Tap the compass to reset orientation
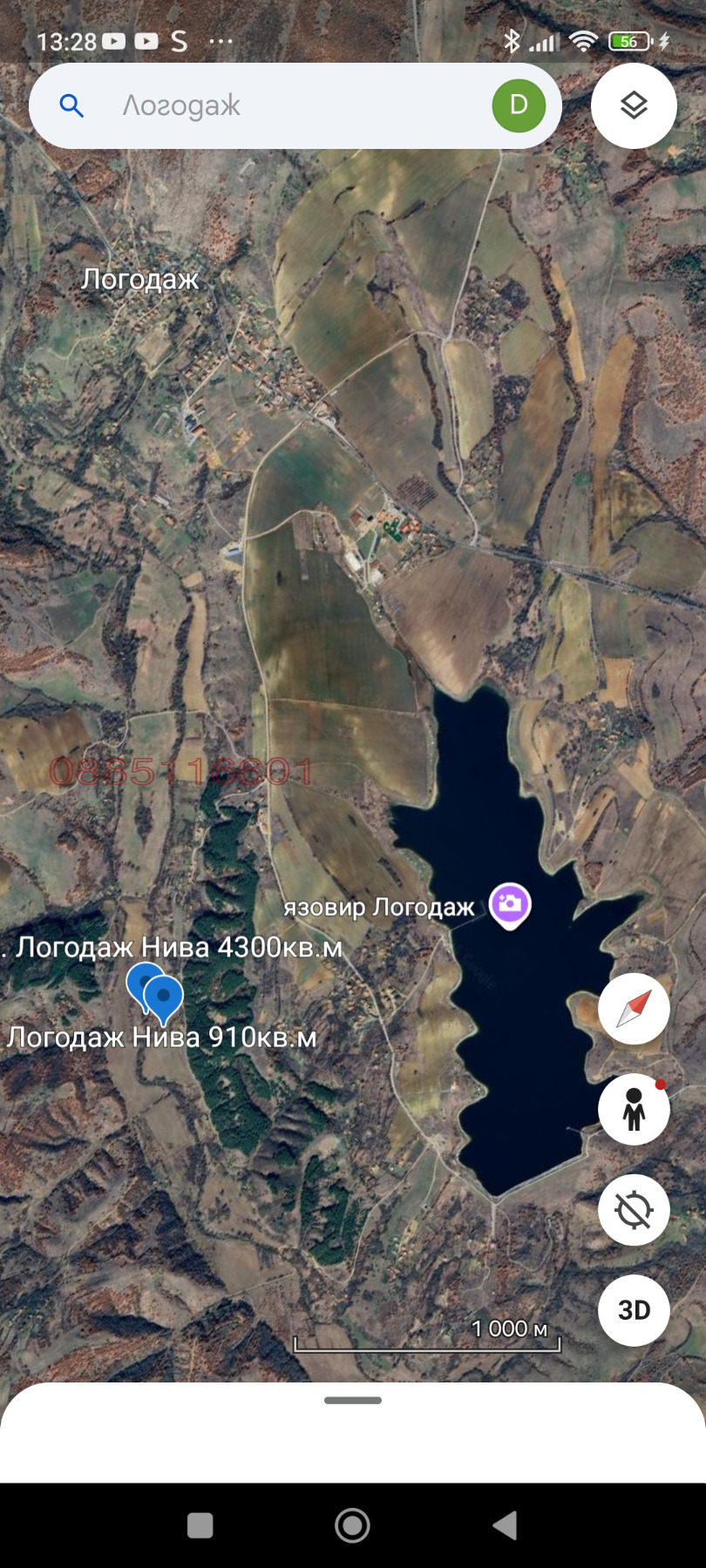The width and height of the screenshot is (706, 1568). (634, 1009)
